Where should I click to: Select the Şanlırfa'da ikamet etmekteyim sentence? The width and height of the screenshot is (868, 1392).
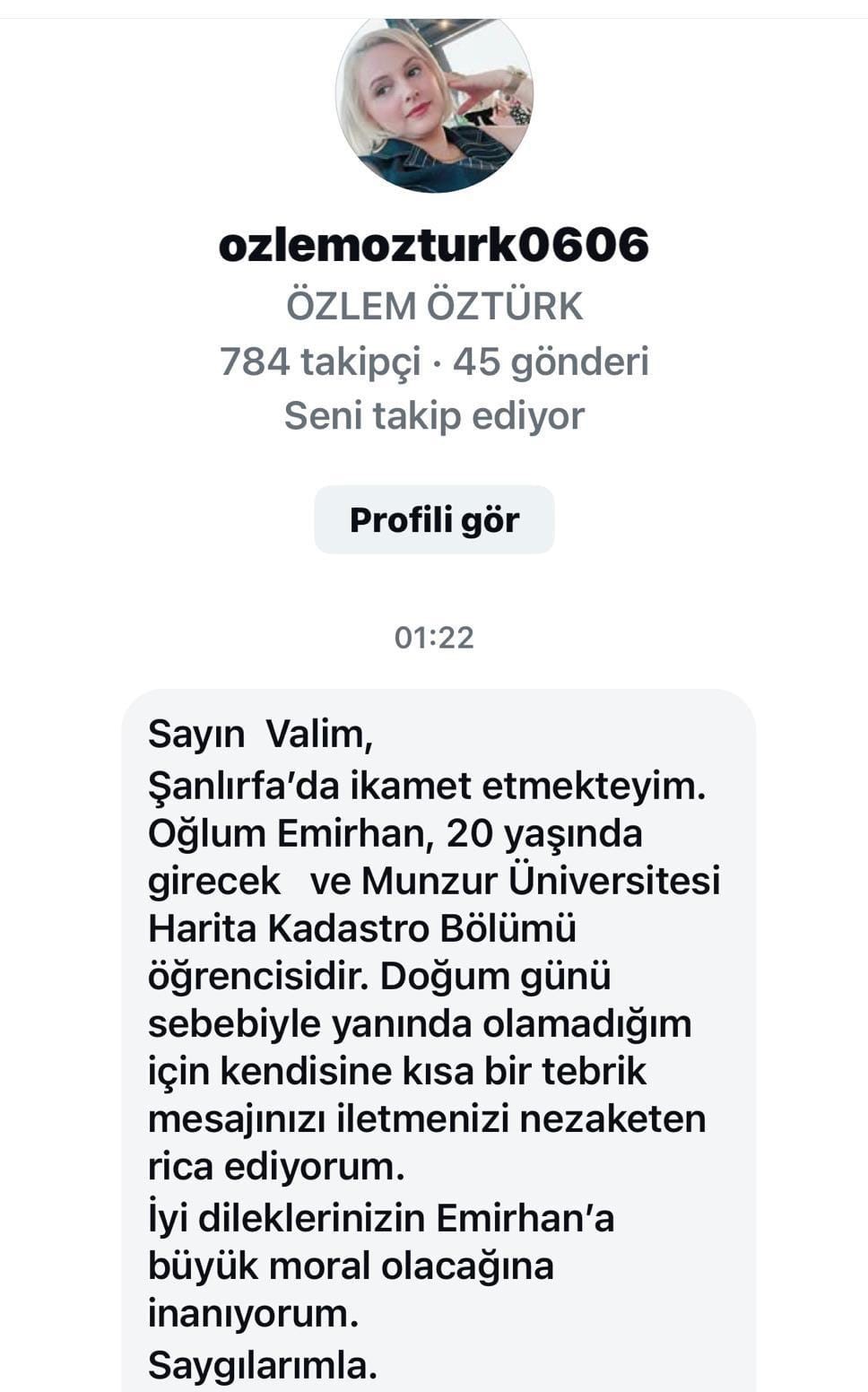429,785
